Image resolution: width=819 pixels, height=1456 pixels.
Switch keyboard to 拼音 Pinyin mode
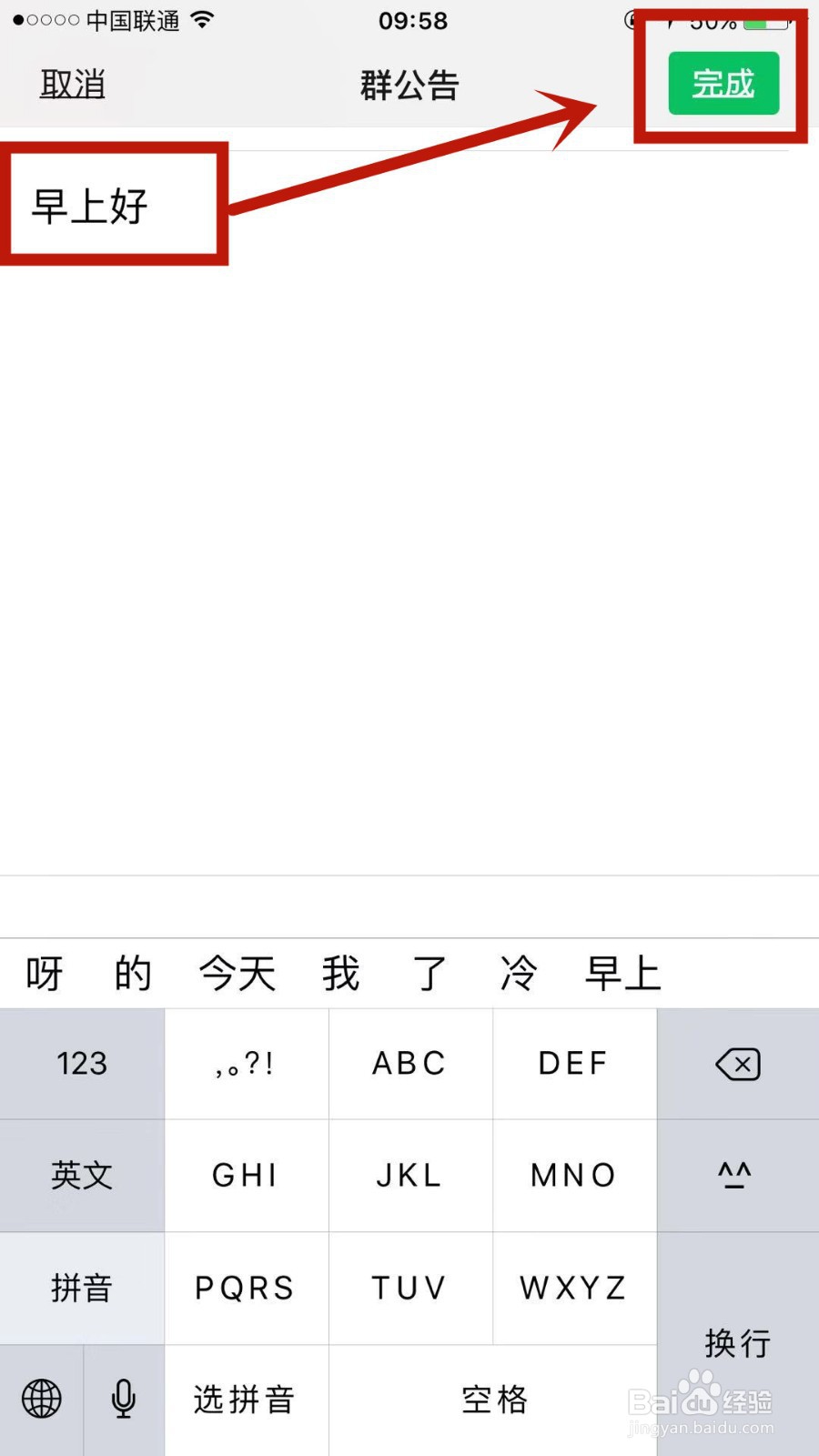[x=82, y=1288]
